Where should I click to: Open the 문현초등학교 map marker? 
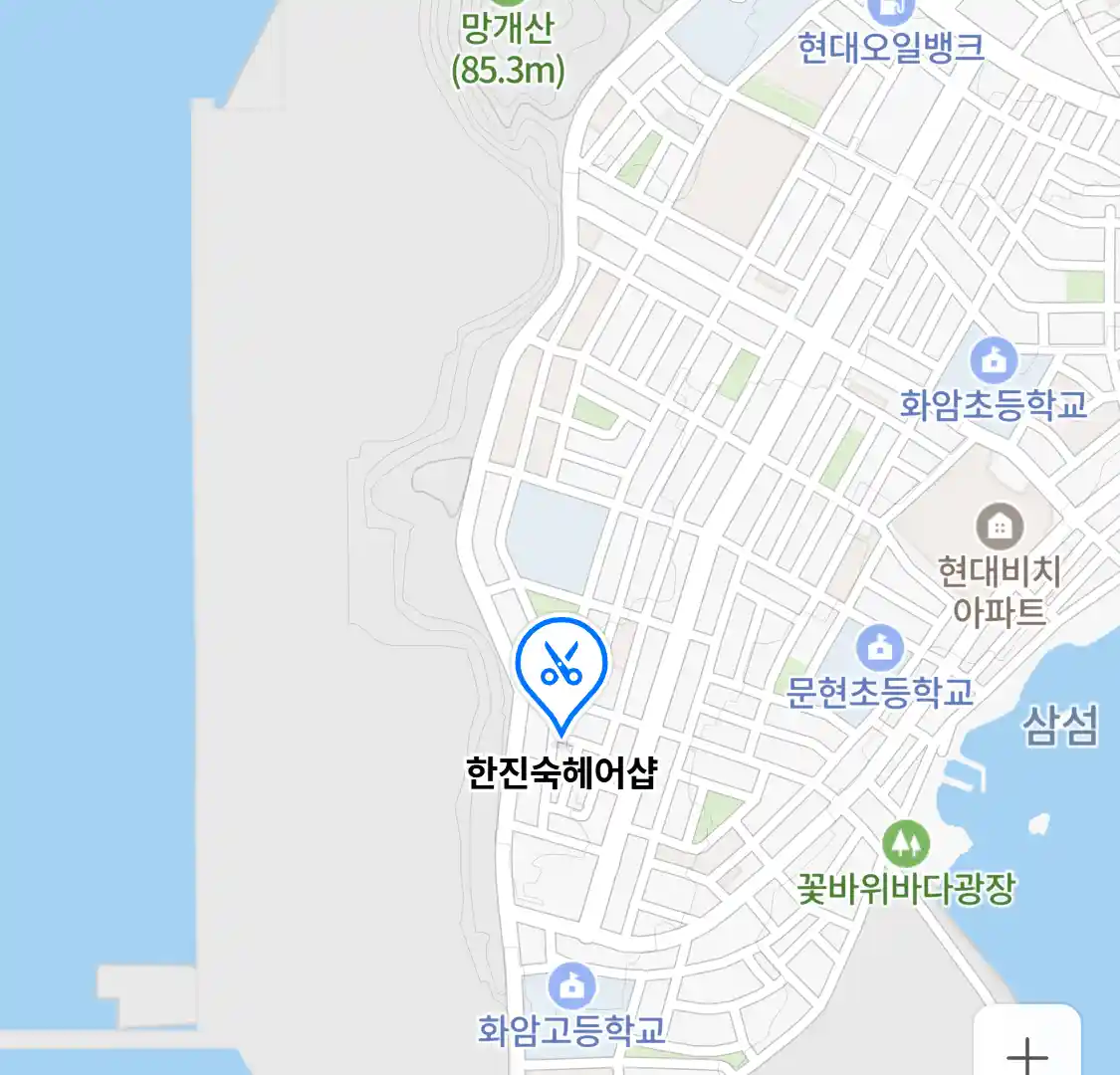879,649
